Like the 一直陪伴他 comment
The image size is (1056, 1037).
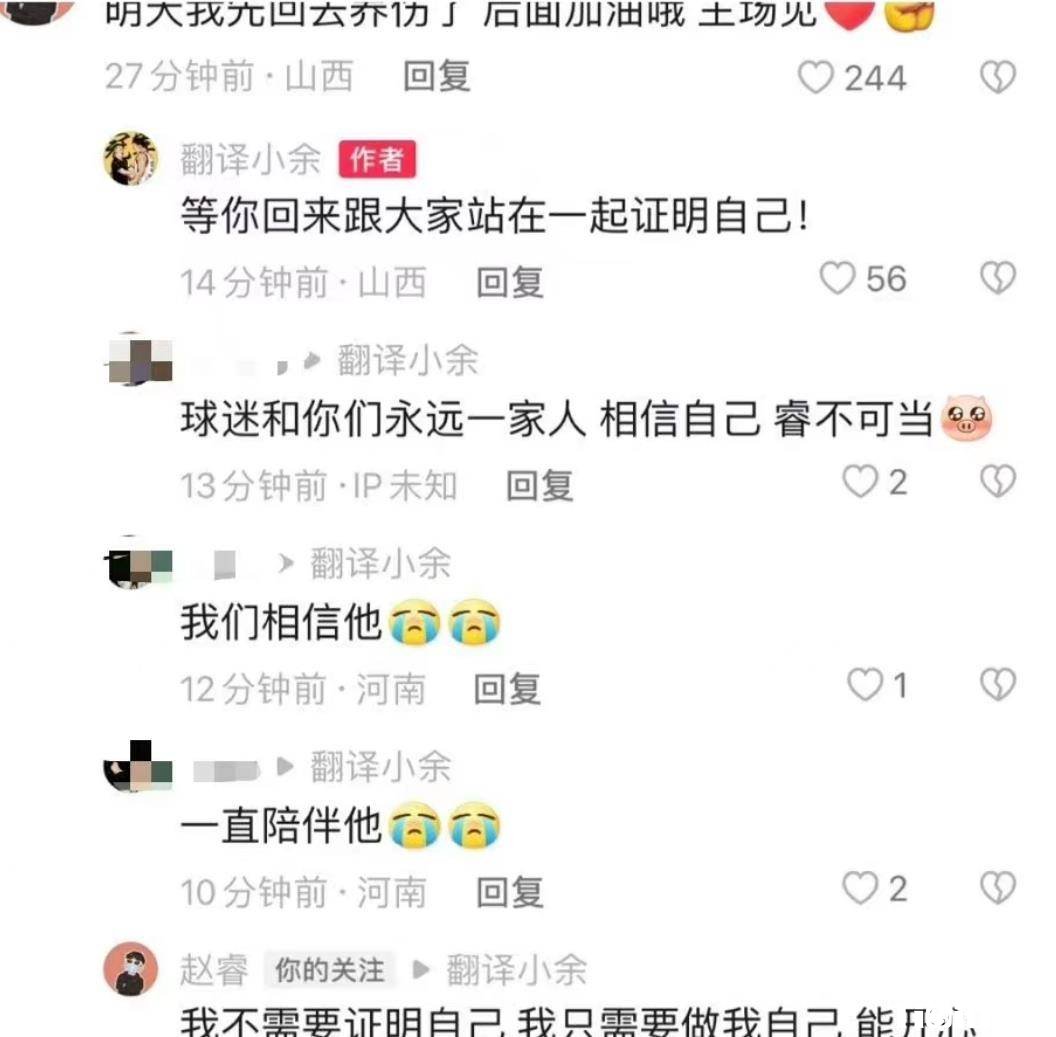pos(859,888)
